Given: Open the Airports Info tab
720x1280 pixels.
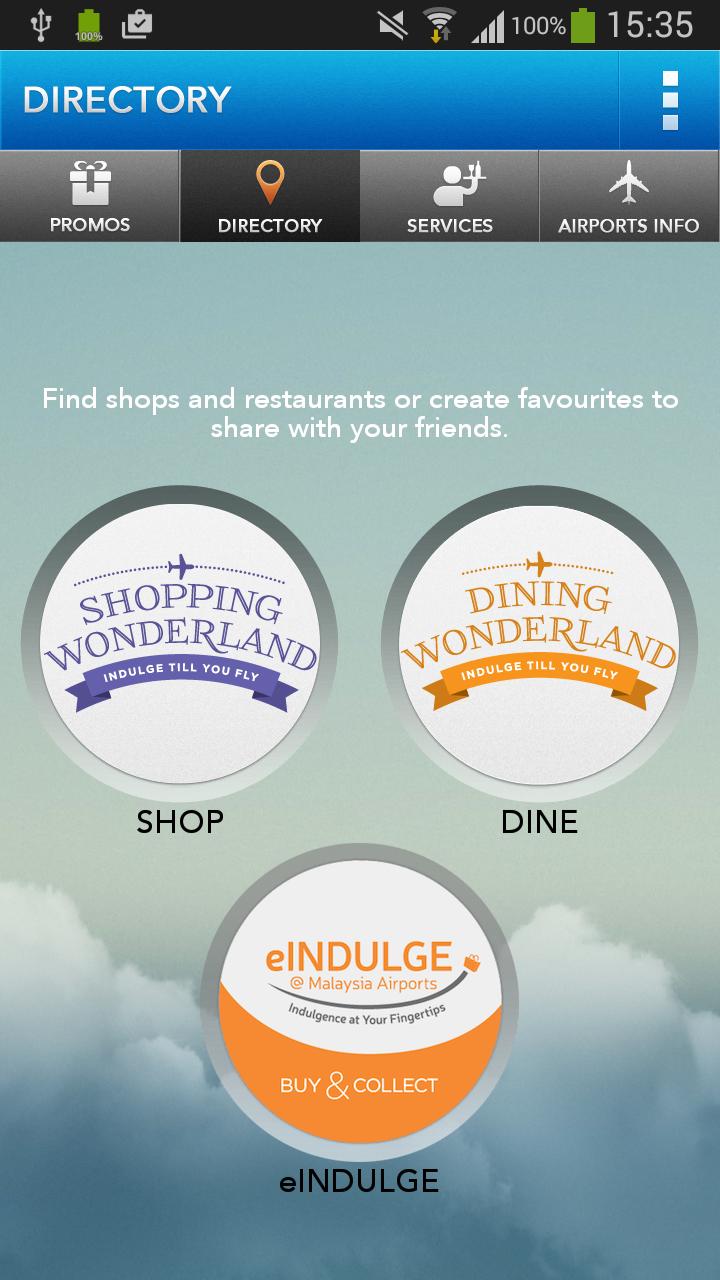Looking at the screenshot, I should click(629, 197).
